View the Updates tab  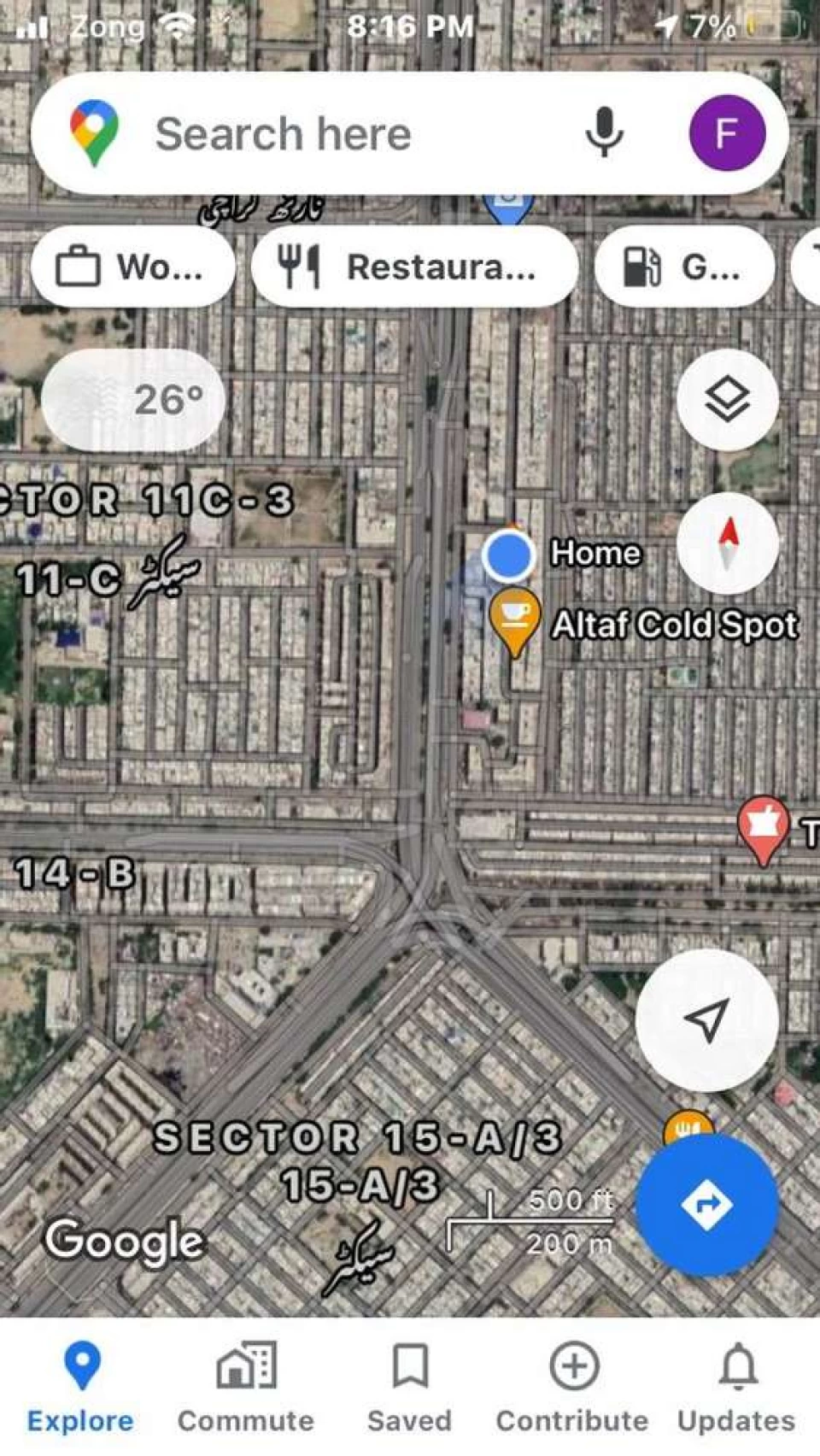(x=736, y=1388)
